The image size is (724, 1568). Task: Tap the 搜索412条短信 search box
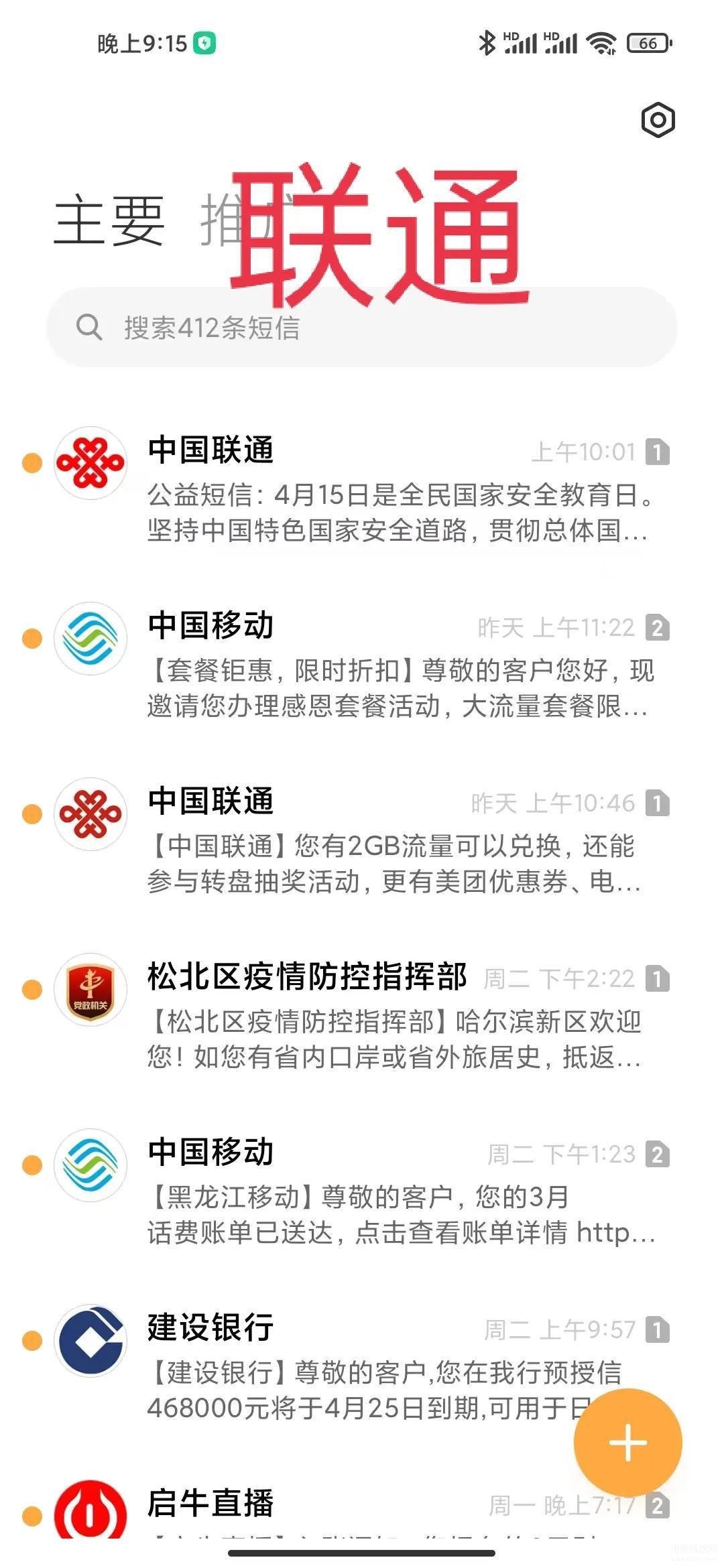[362, 328]
